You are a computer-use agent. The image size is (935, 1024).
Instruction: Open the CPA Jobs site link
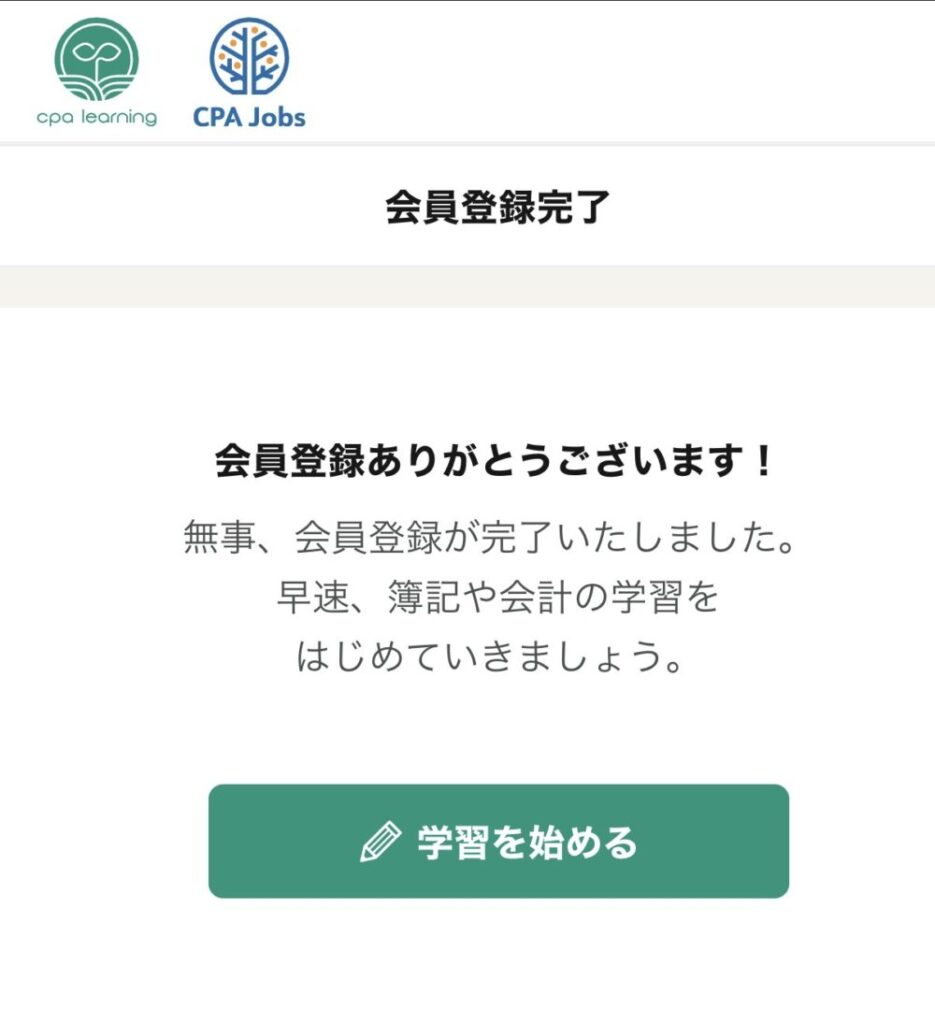tap(249, 73)
